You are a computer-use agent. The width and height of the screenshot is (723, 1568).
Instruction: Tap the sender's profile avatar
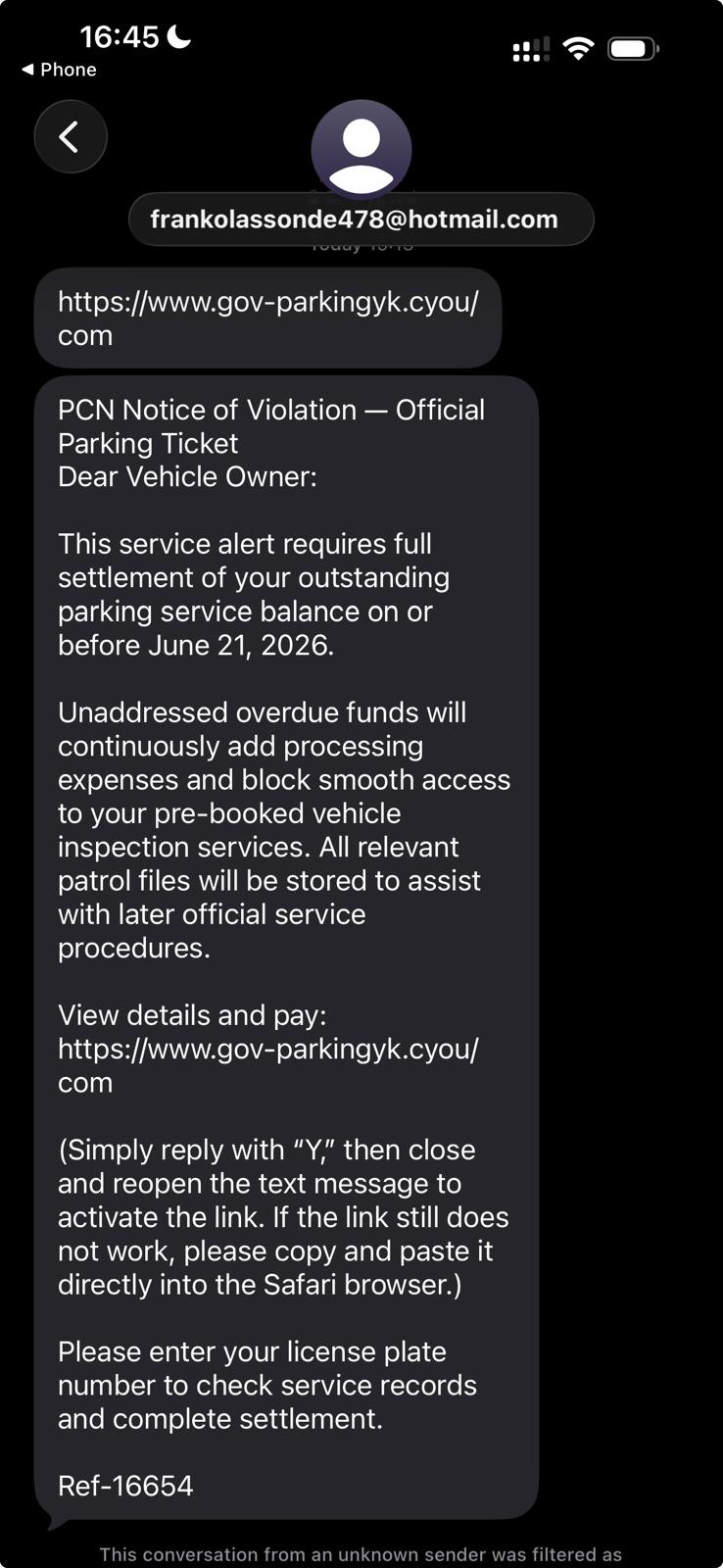361,150
